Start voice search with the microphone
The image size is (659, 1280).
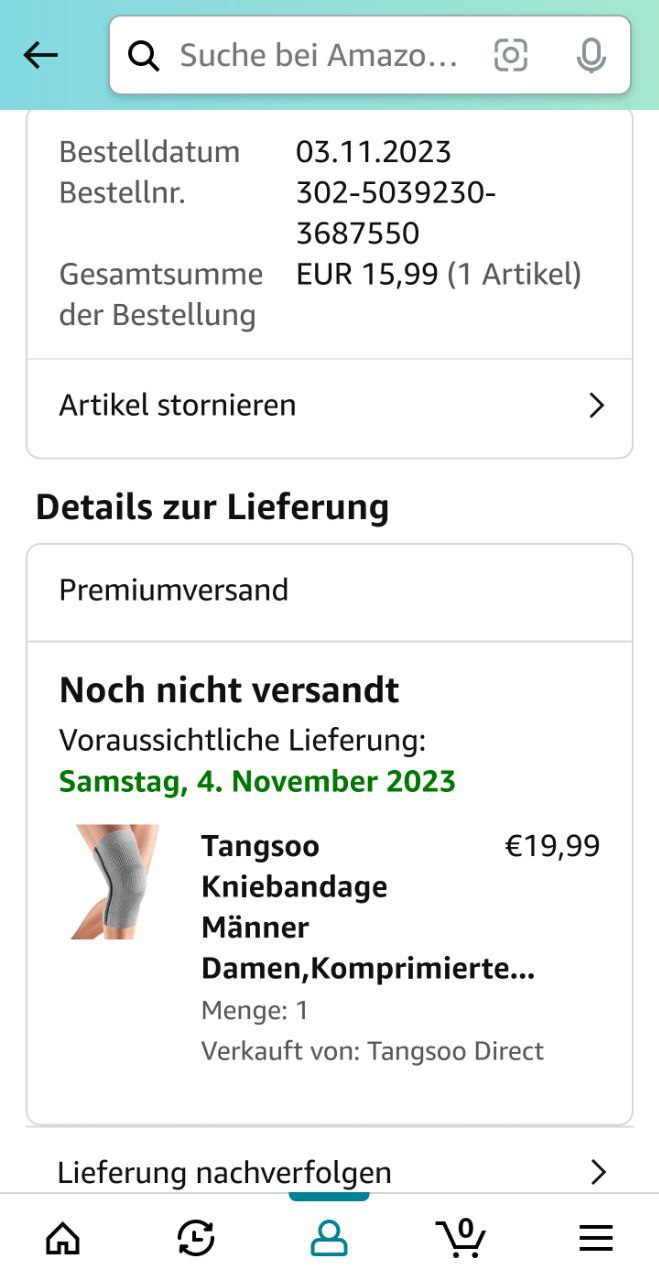pyautogui.click(x=592, y=56)
